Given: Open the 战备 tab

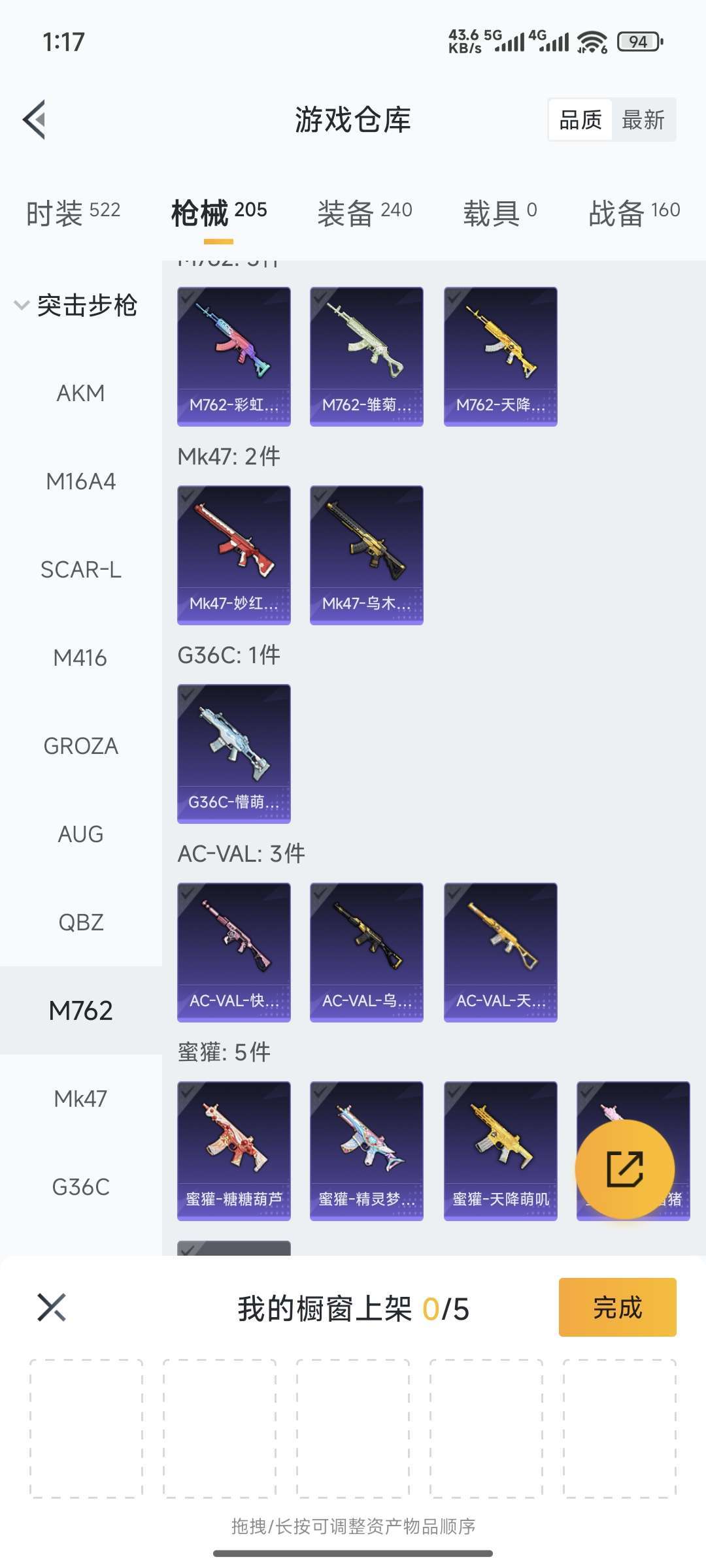Looking at the screenshot, I should pos(634,213).
